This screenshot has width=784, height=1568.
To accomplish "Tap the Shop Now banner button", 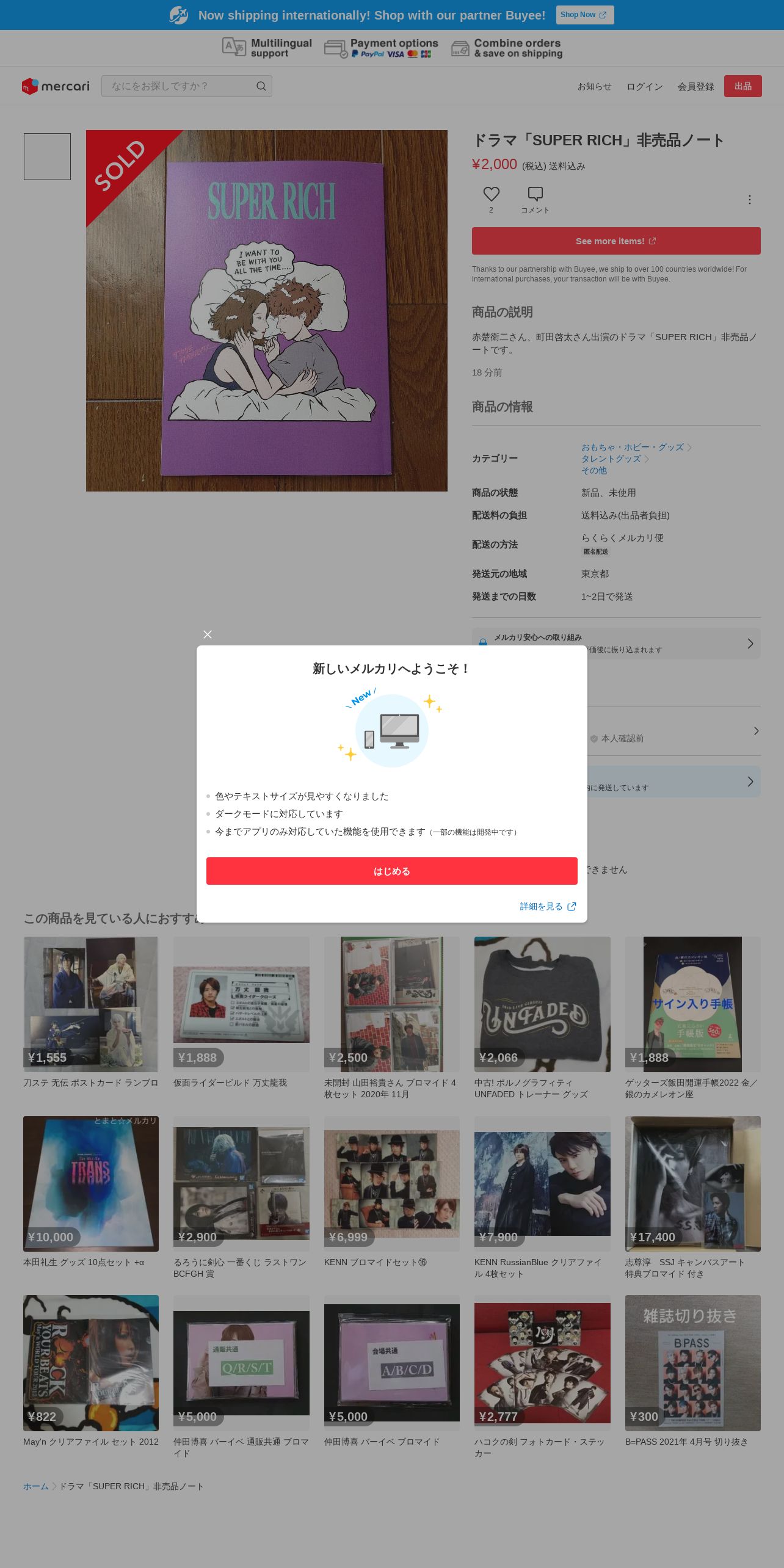I will (x=584, y=15).
